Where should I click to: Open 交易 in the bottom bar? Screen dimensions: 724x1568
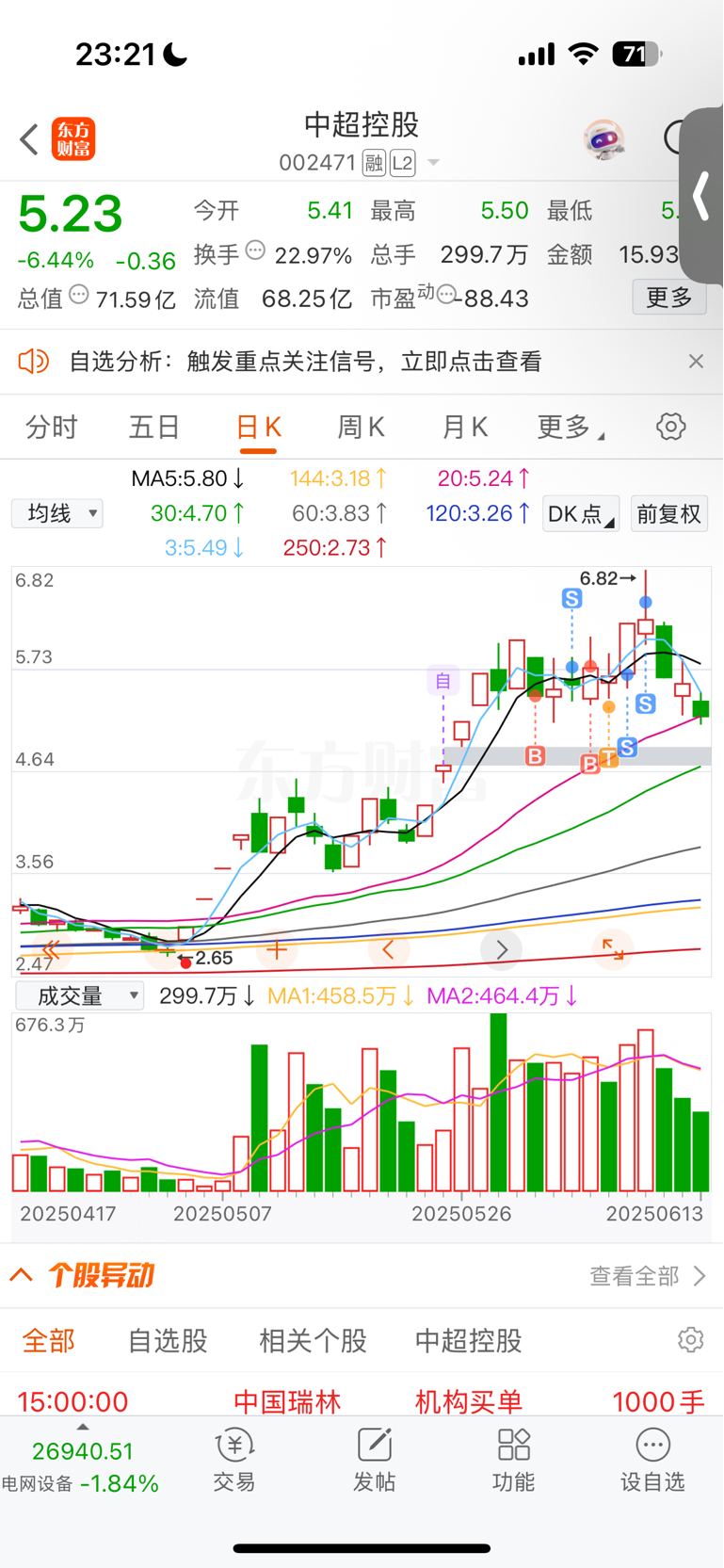[234, 1461]
